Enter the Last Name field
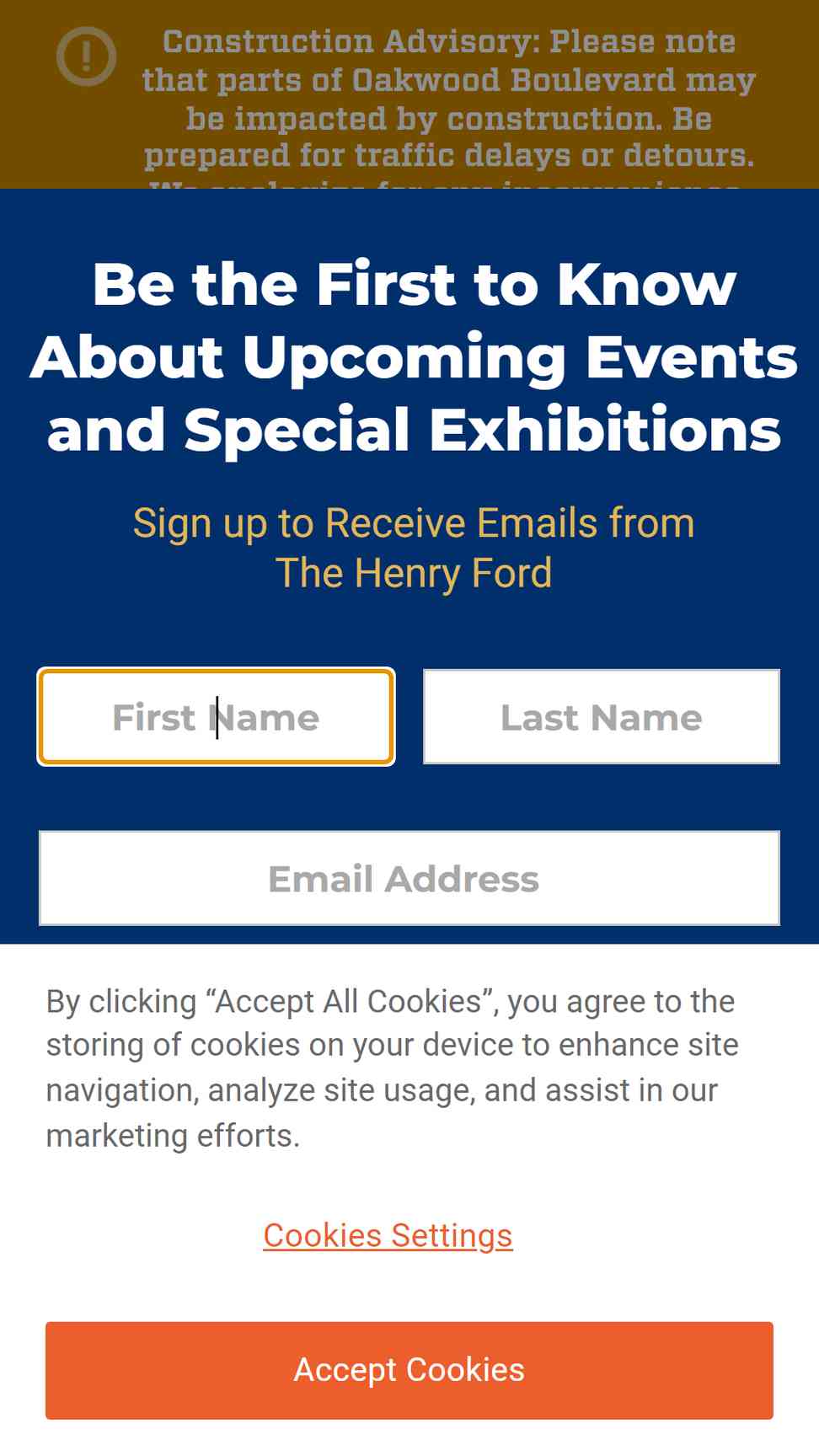This screenshot has width=819, height=1456. [601, 717]
